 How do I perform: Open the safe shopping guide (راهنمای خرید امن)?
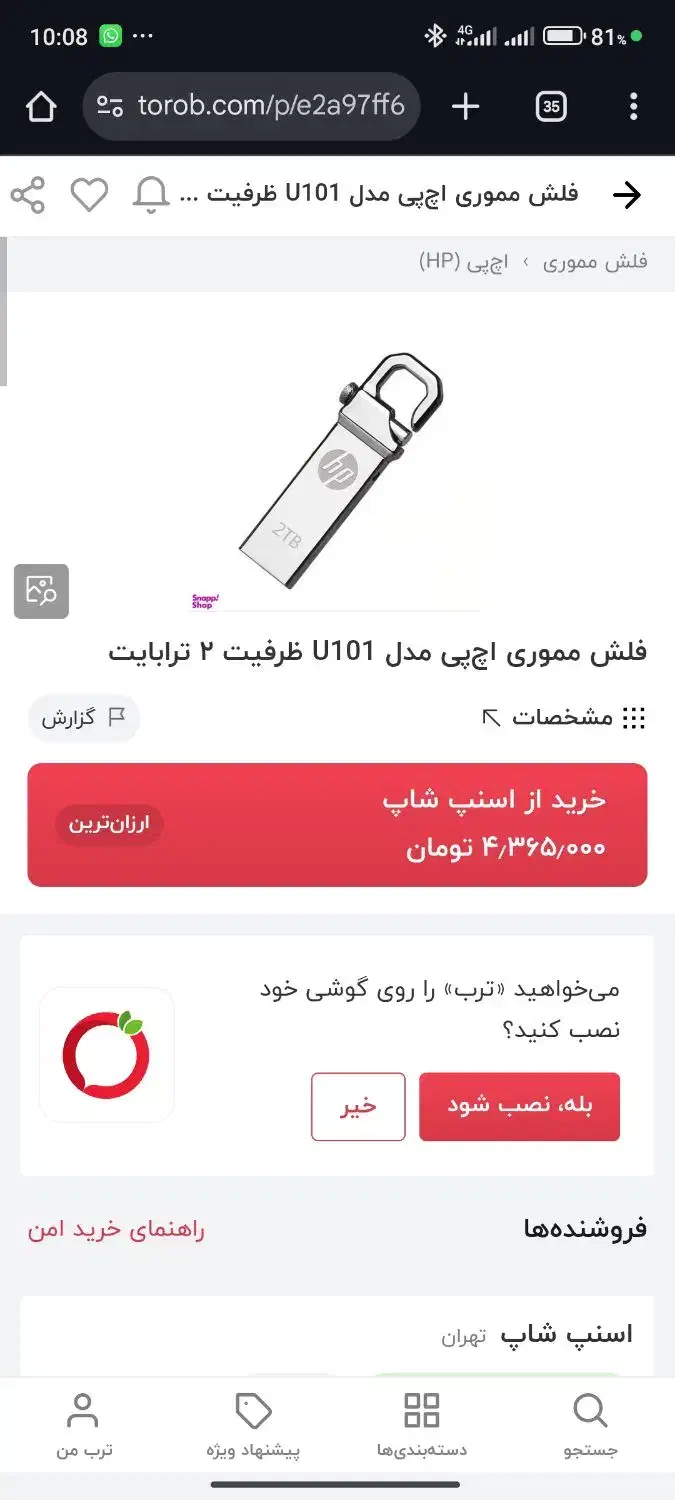click(x=116, y=1229)
